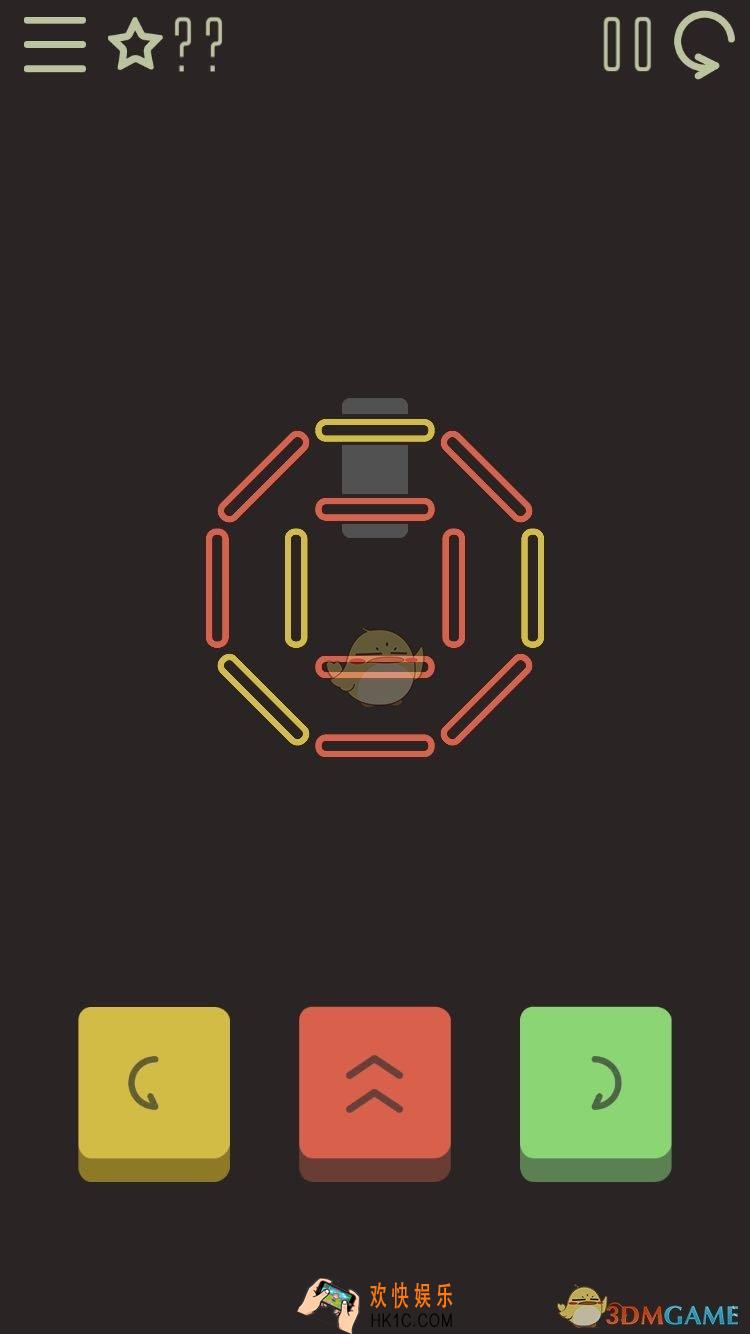Open the hamburger menu
This screenshot has width=750, height=1334.
(55, 44)
